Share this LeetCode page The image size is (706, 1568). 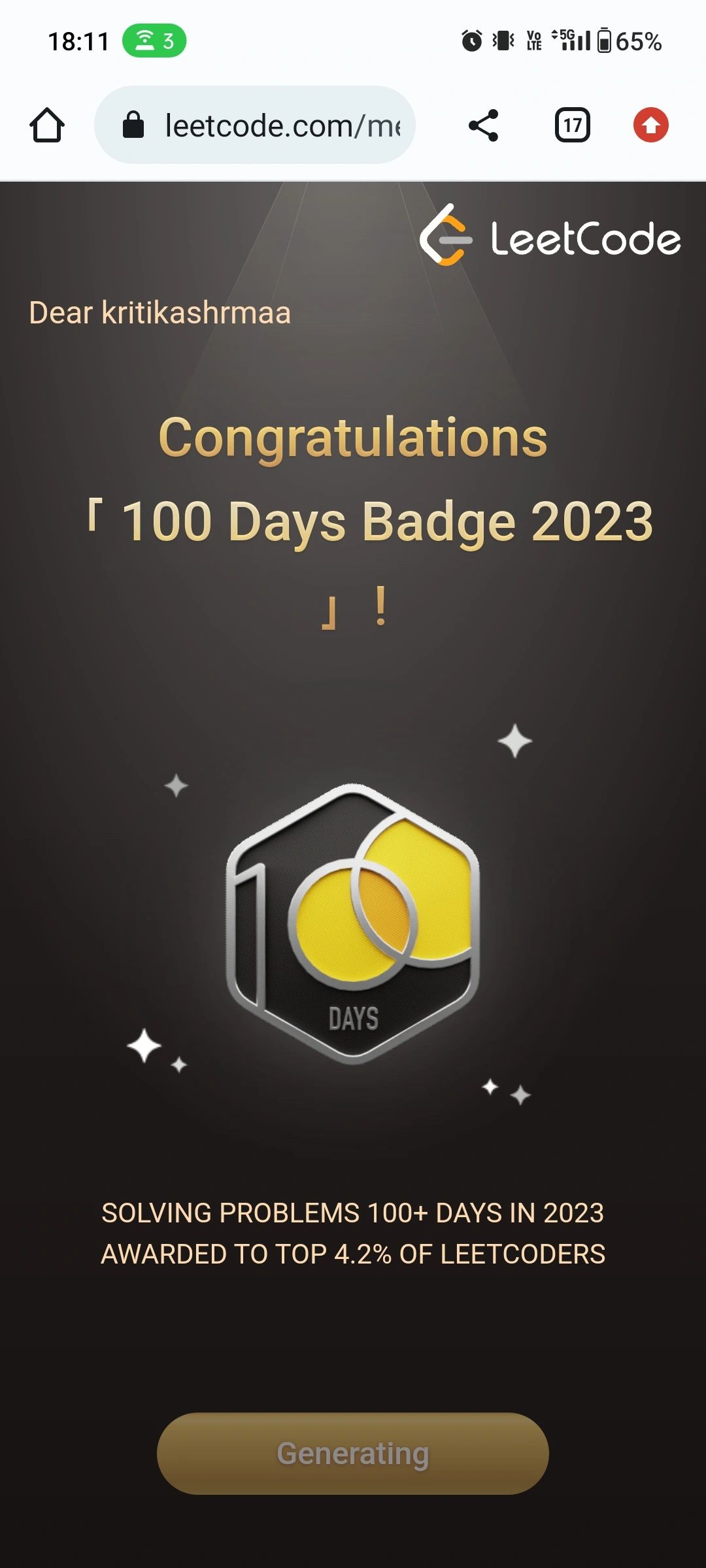tap(484, 125)
